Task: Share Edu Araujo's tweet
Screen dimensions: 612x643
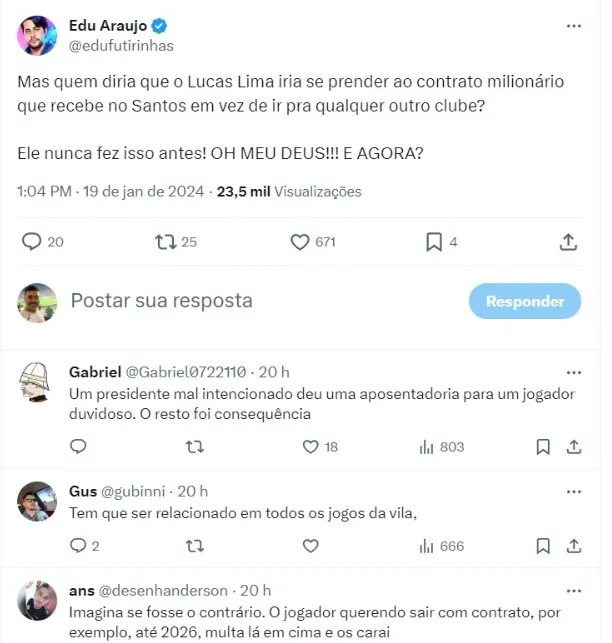Action: pyautogui.click(x=567, y=242)
